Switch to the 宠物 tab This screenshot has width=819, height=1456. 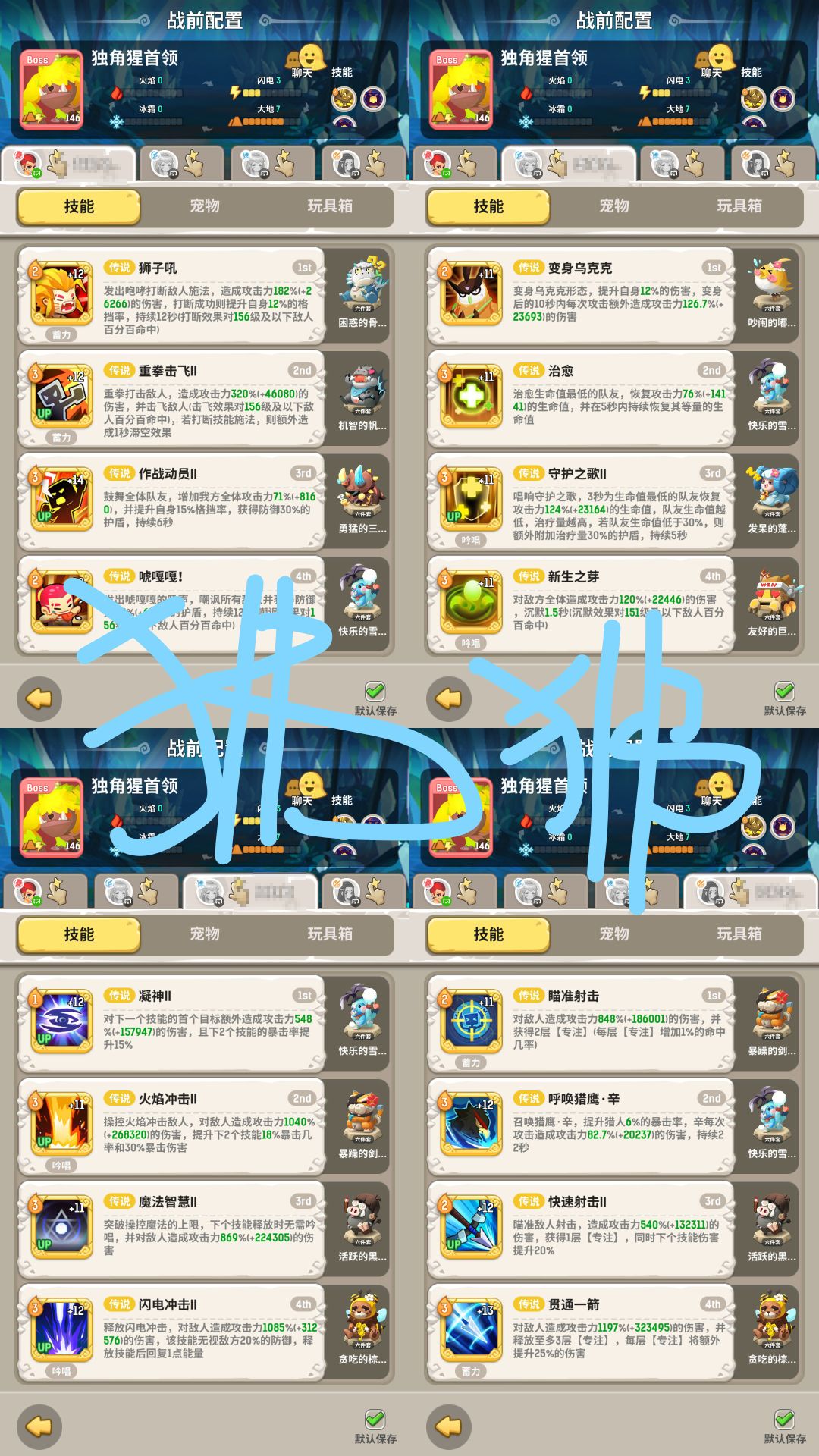(206, 206)
